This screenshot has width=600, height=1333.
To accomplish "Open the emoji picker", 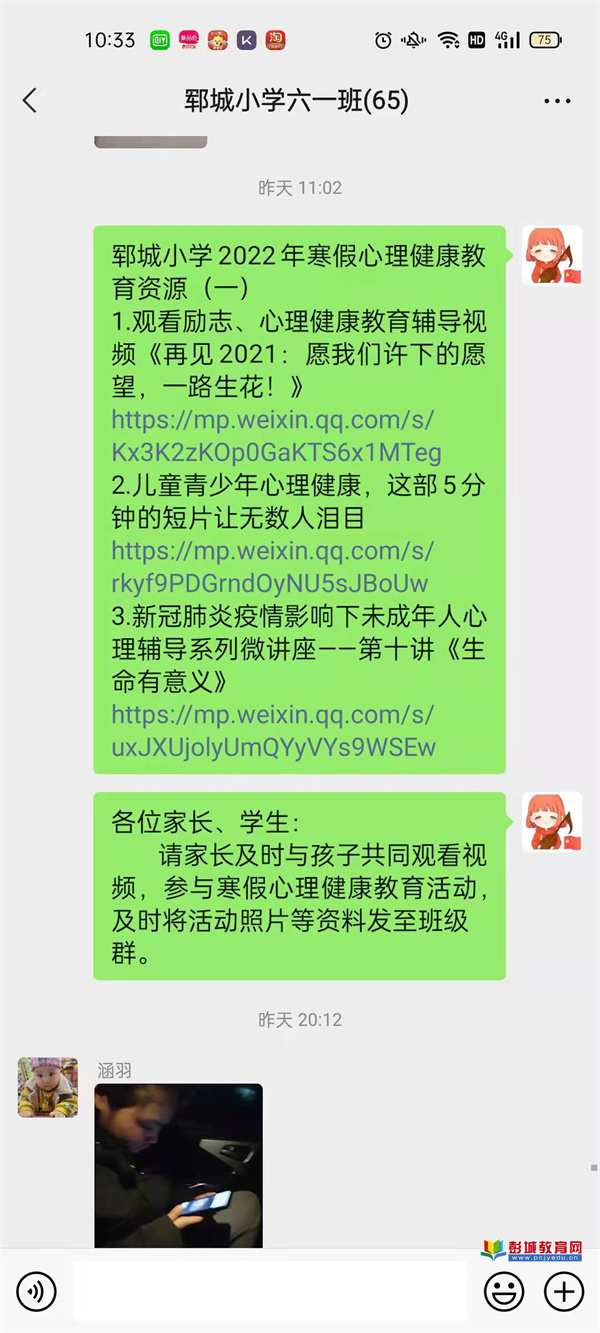I will pyautogui.click(x=504, y=1291).
